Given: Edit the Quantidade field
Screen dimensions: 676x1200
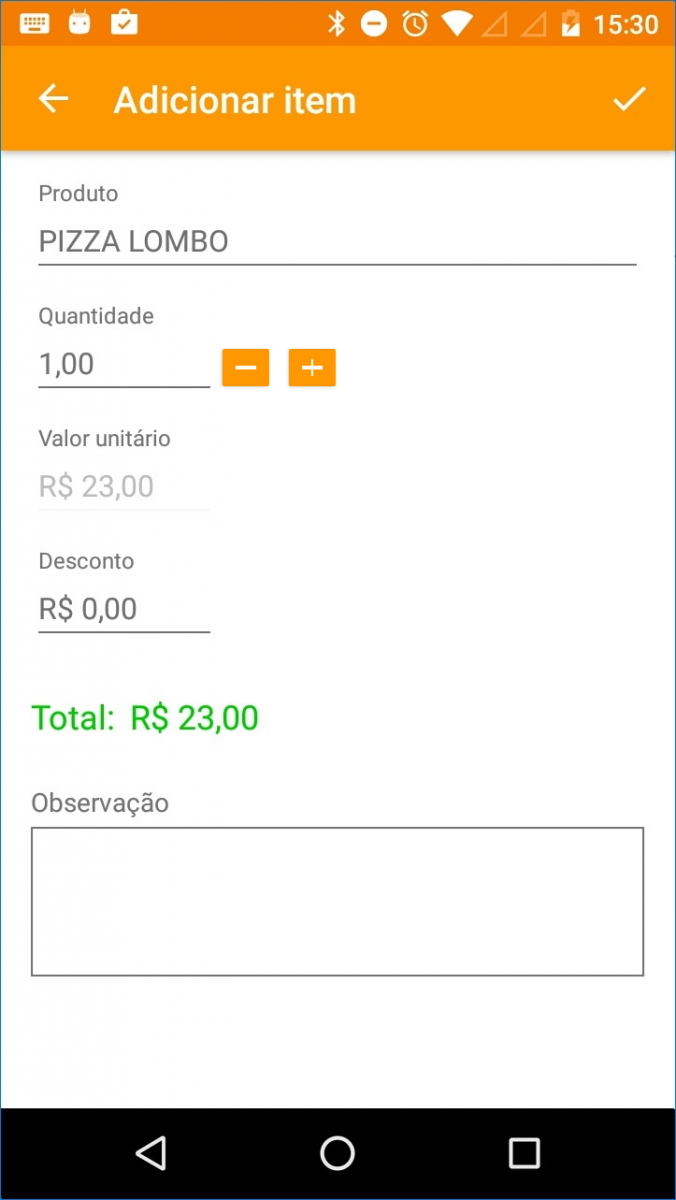Looking at the screenshot, I should (x=123, y=365).
